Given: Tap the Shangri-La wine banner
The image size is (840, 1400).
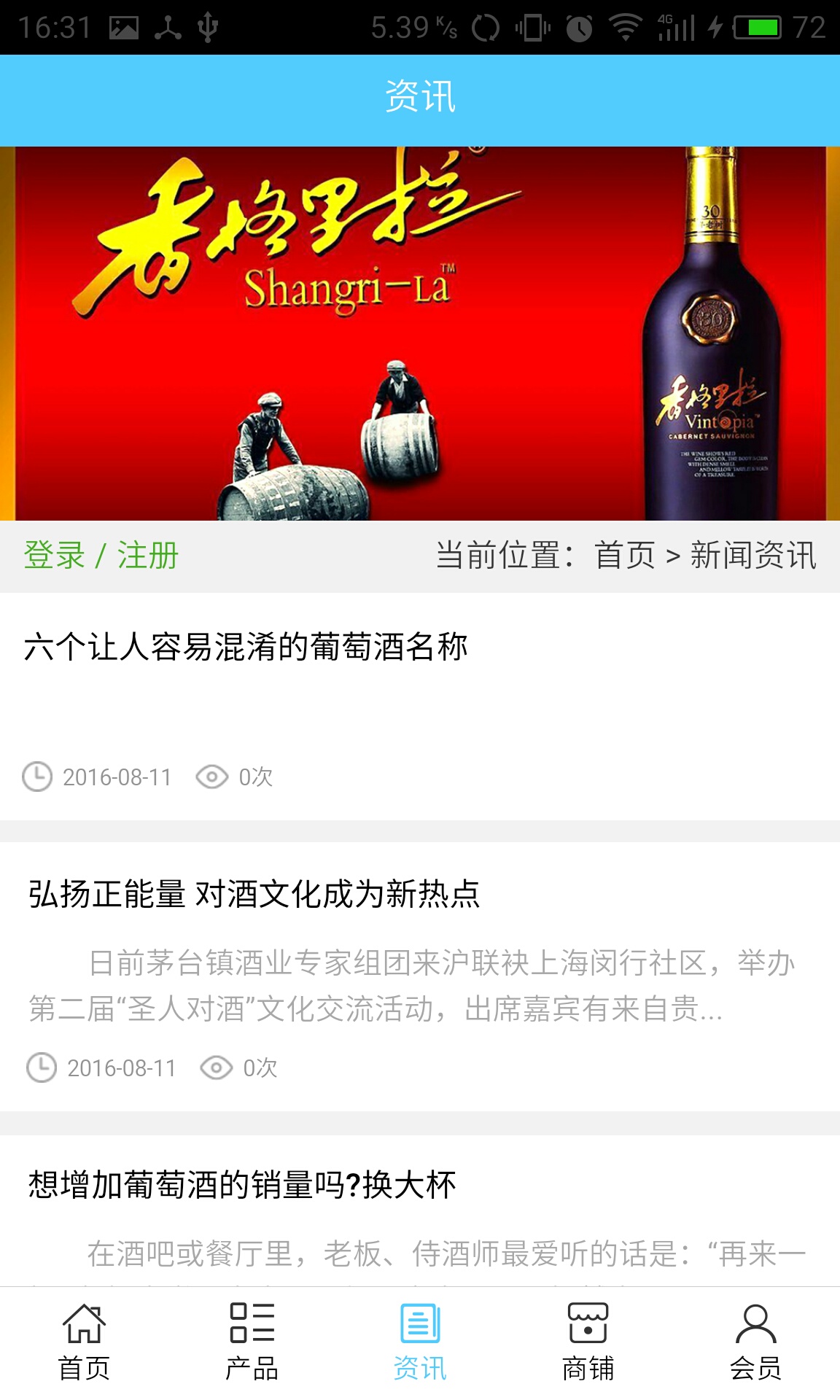Looking at the screenshot, I should (x=420, y=333).
